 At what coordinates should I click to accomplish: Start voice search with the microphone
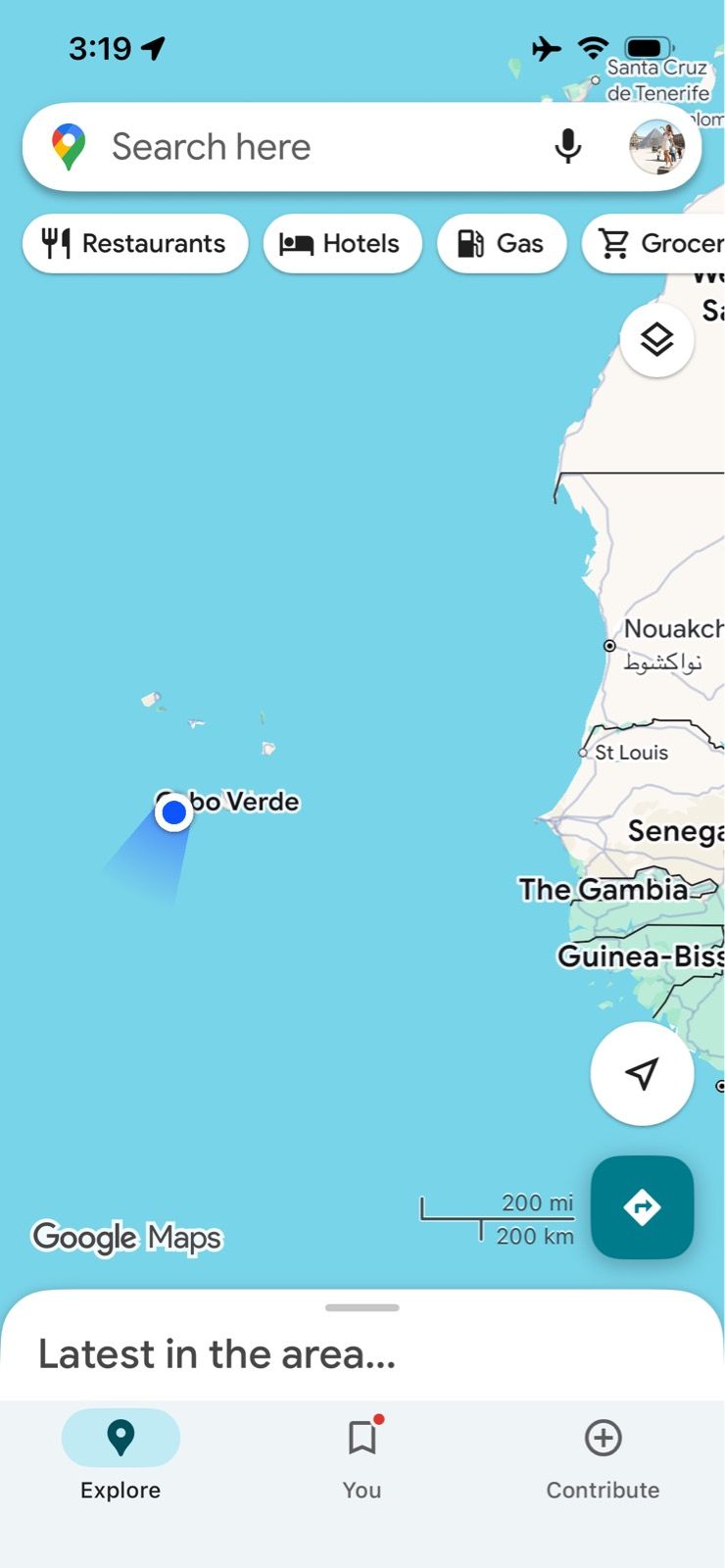pos(567,147)
